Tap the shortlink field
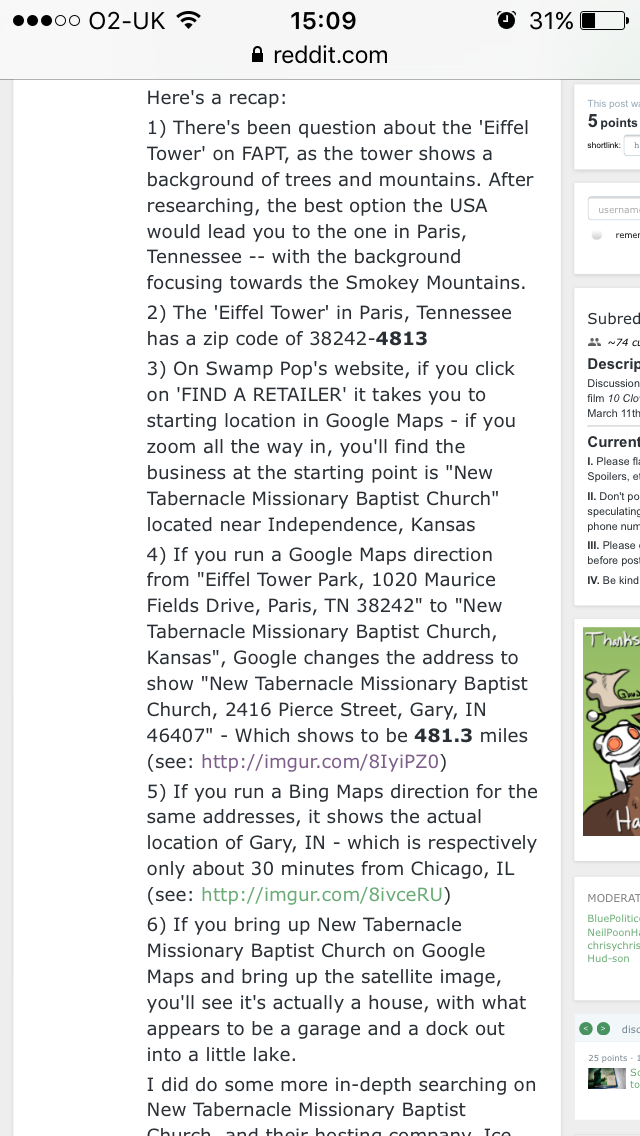Image resolution: width=640 pixels, height=1136 pixels. pyautogui.click(x=632, y=146)
